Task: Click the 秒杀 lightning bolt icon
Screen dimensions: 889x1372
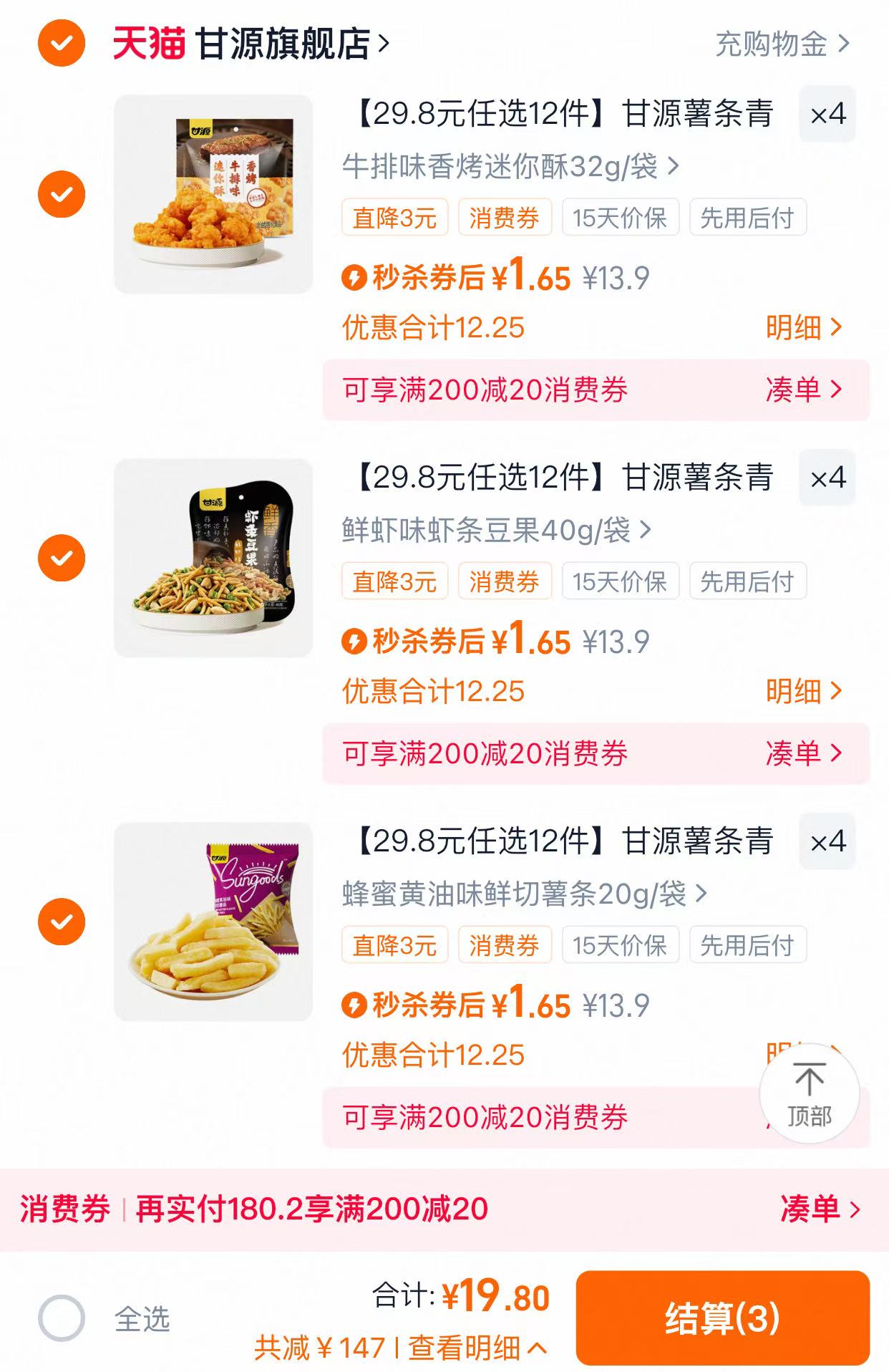Action: coord(354,278)
